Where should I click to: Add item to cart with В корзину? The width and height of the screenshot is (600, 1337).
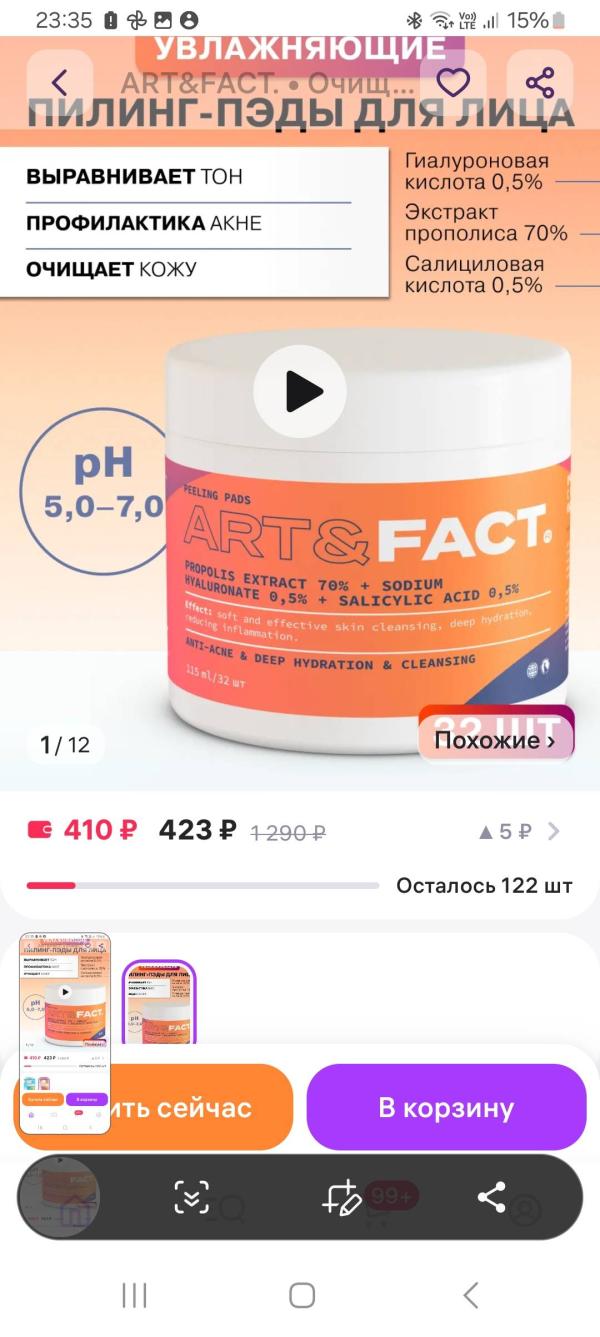coord(446,1107)
